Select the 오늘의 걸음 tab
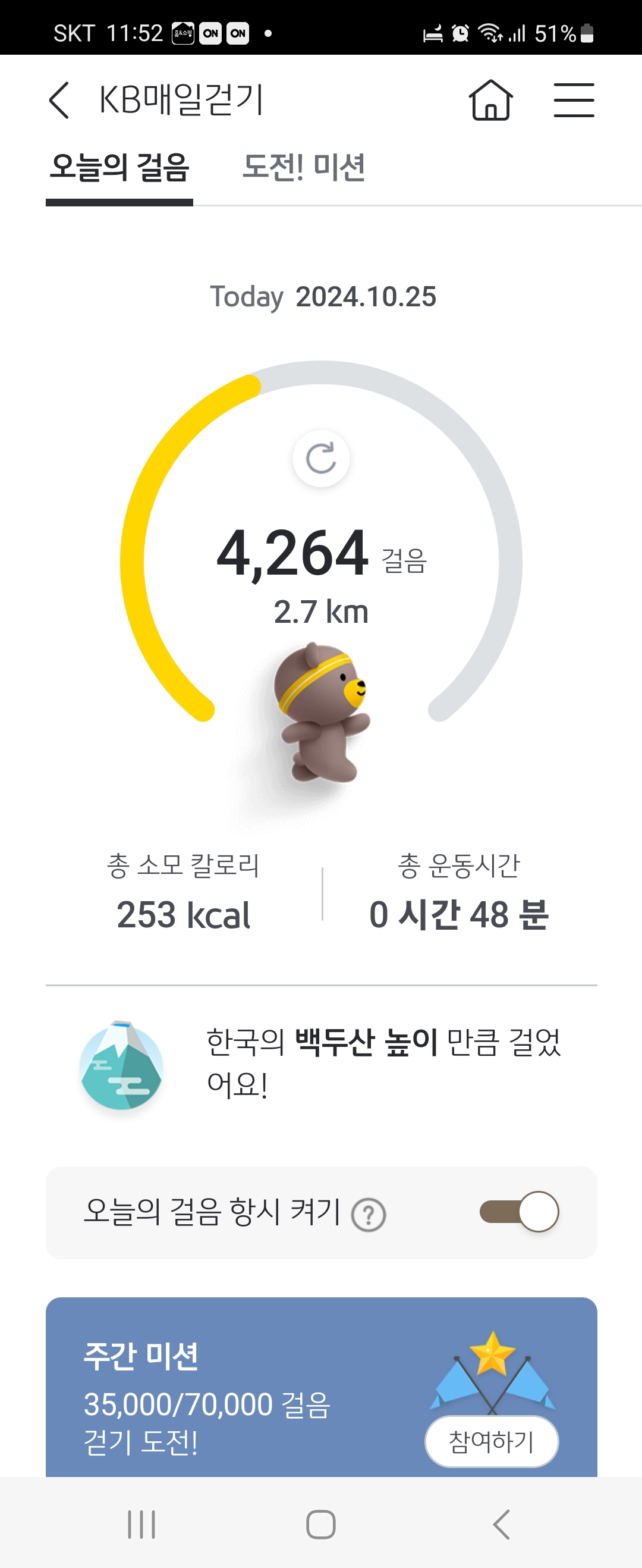Screen dimensions: 642x1568 click(x=119, y=167)
